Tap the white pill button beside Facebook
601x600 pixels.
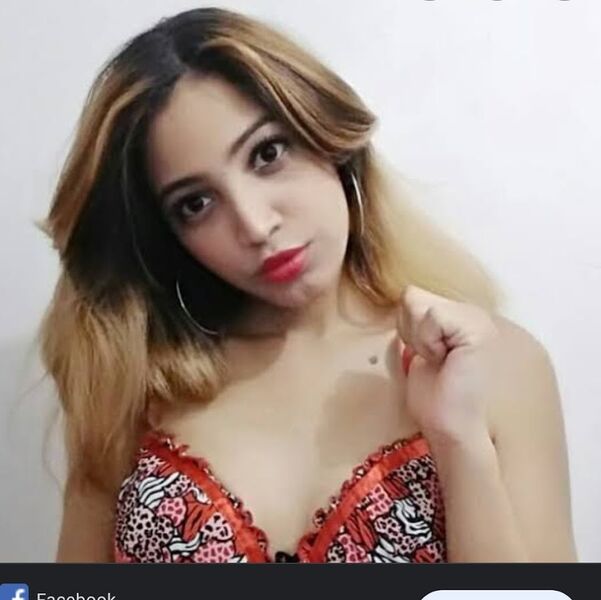(x=495, y=595)
